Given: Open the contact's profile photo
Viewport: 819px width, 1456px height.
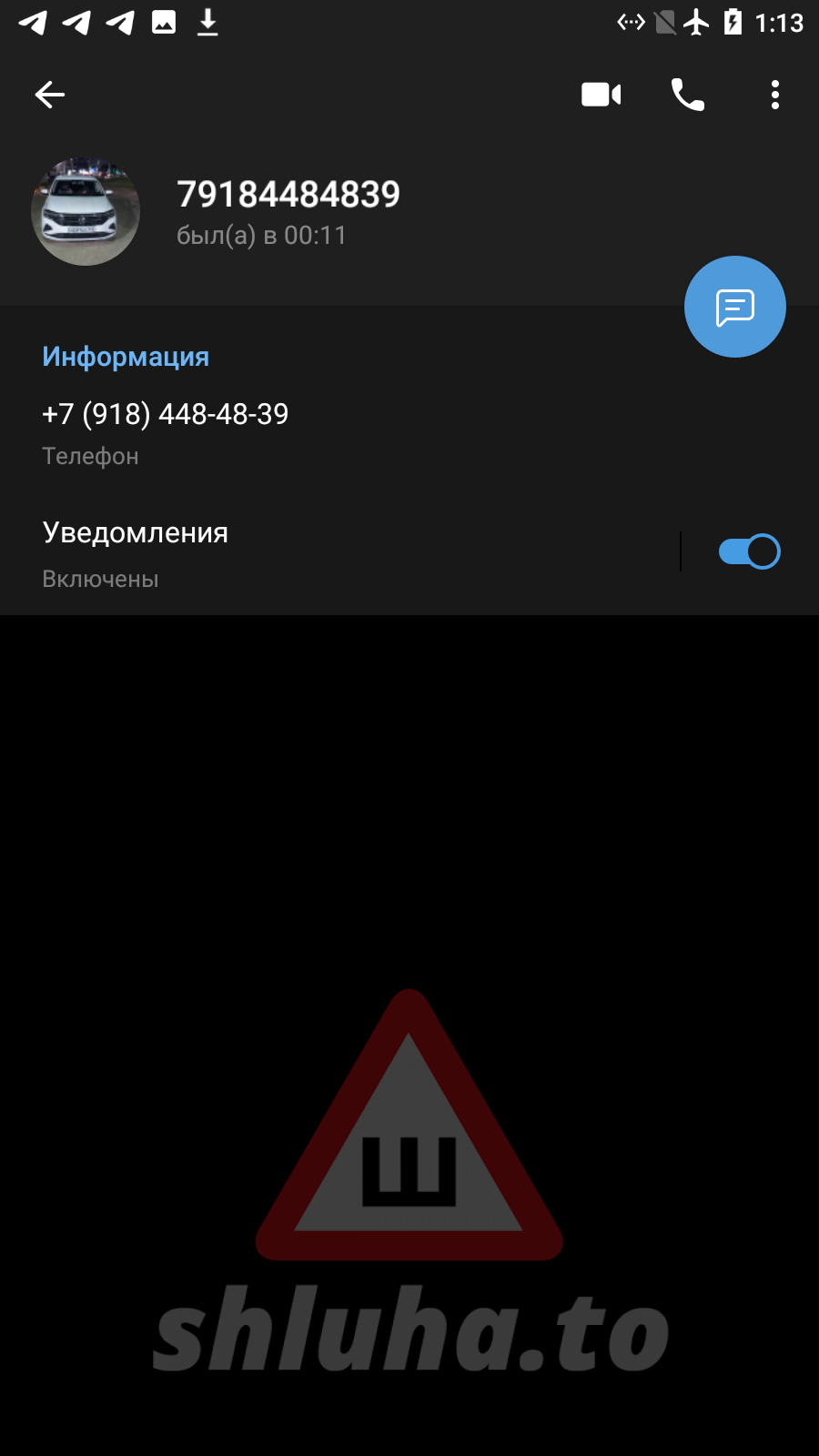Looking at the screenshot, I should (86, 212).
